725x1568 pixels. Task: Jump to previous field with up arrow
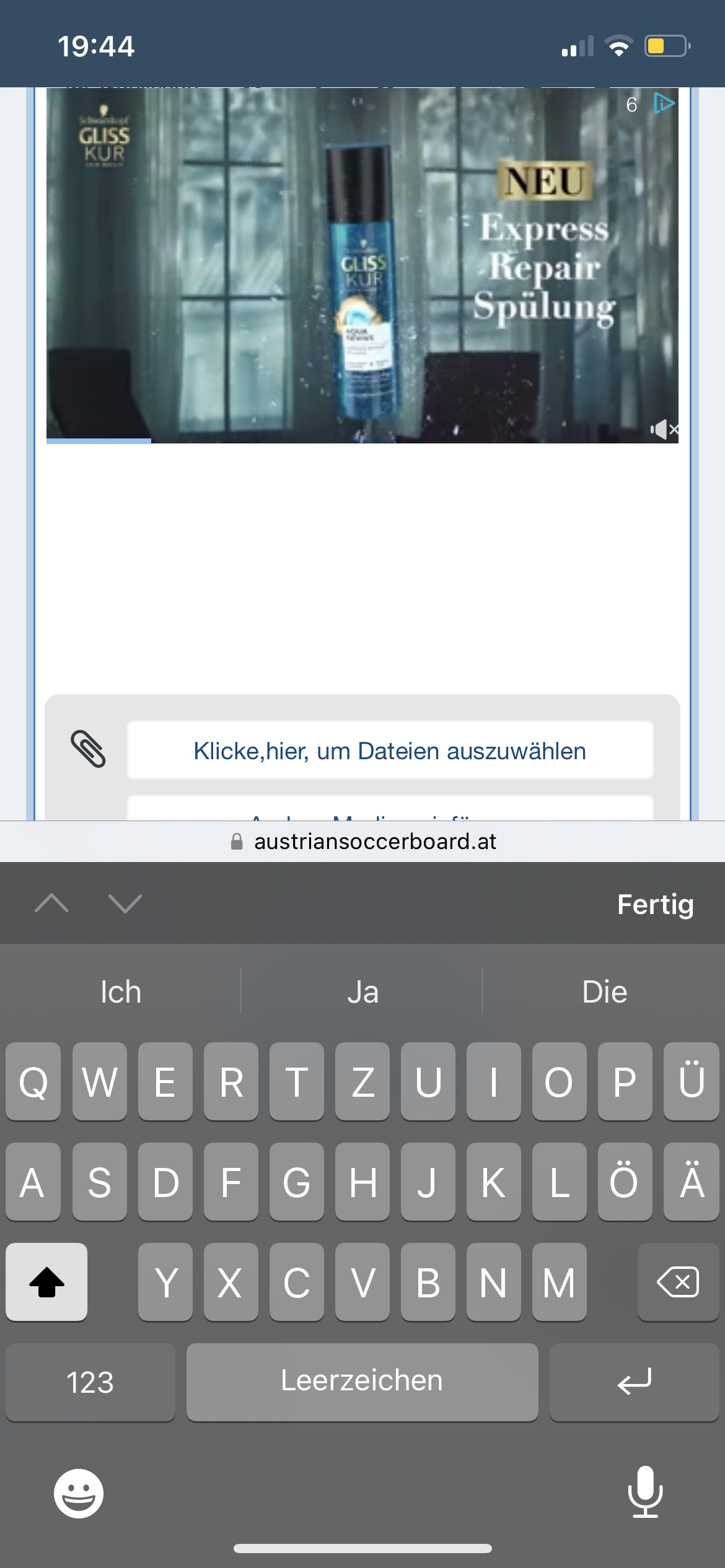52,904
